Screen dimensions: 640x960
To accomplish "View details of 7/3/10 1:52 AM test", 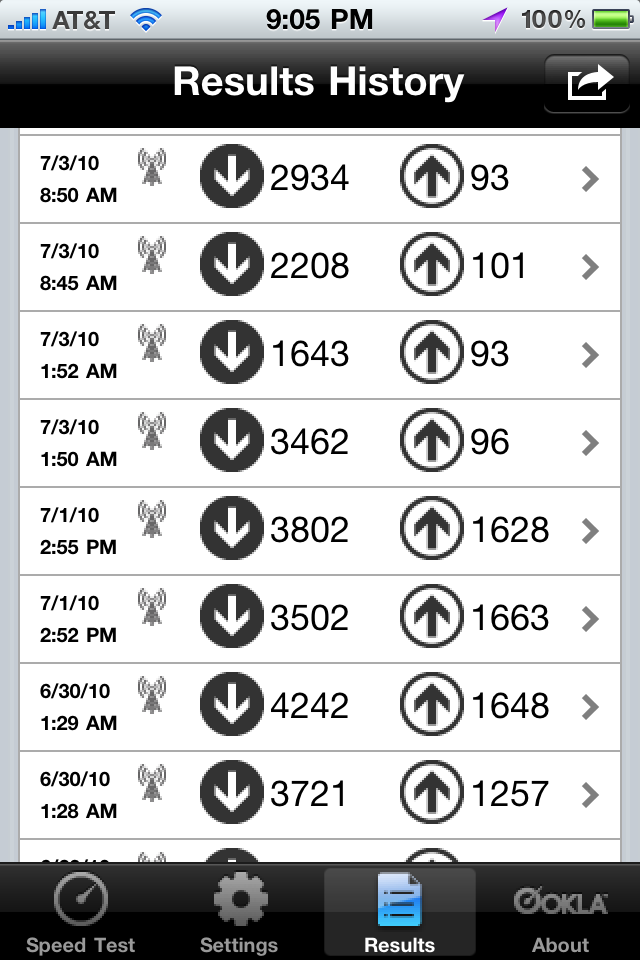I will (320, 355).
